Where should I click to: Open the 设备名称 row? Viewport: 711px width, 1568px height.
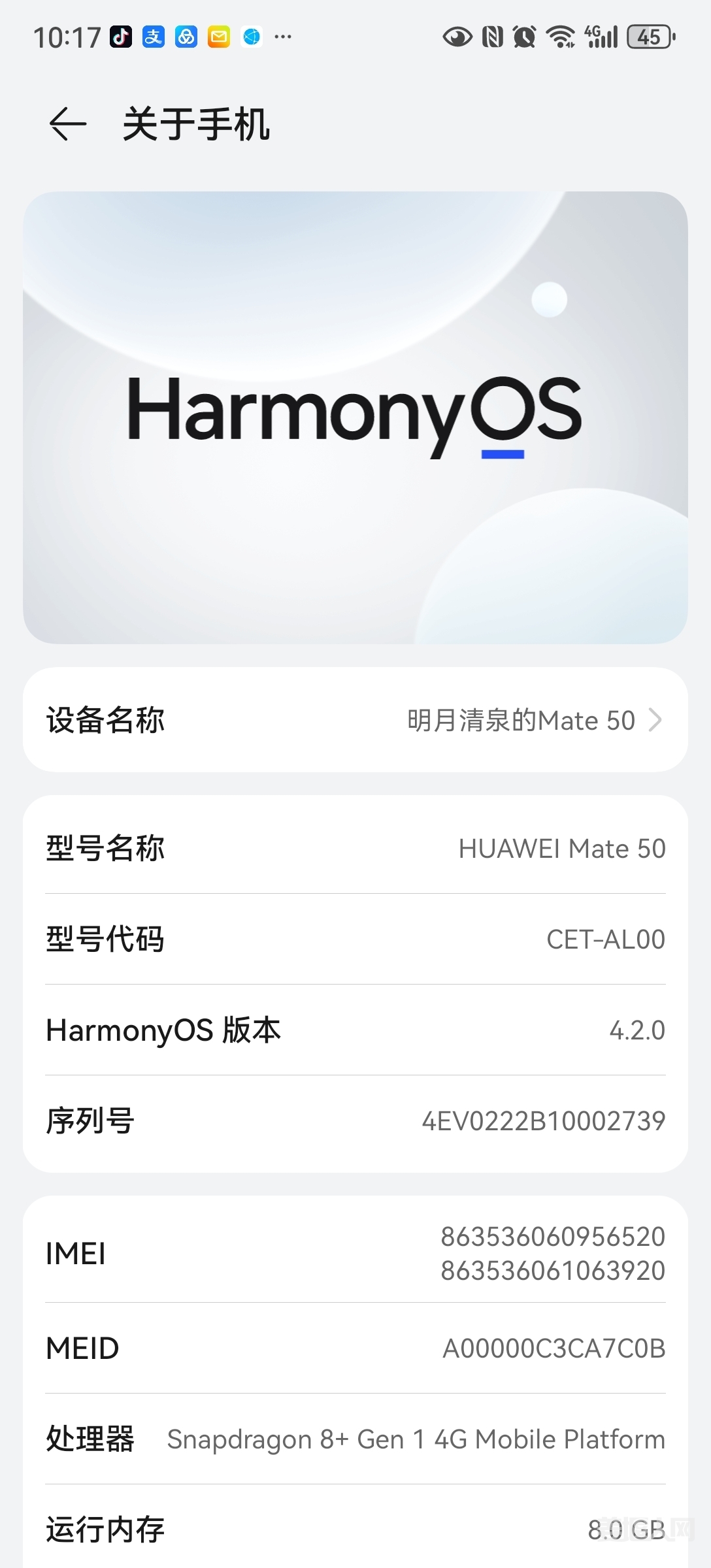click(355, 720)
